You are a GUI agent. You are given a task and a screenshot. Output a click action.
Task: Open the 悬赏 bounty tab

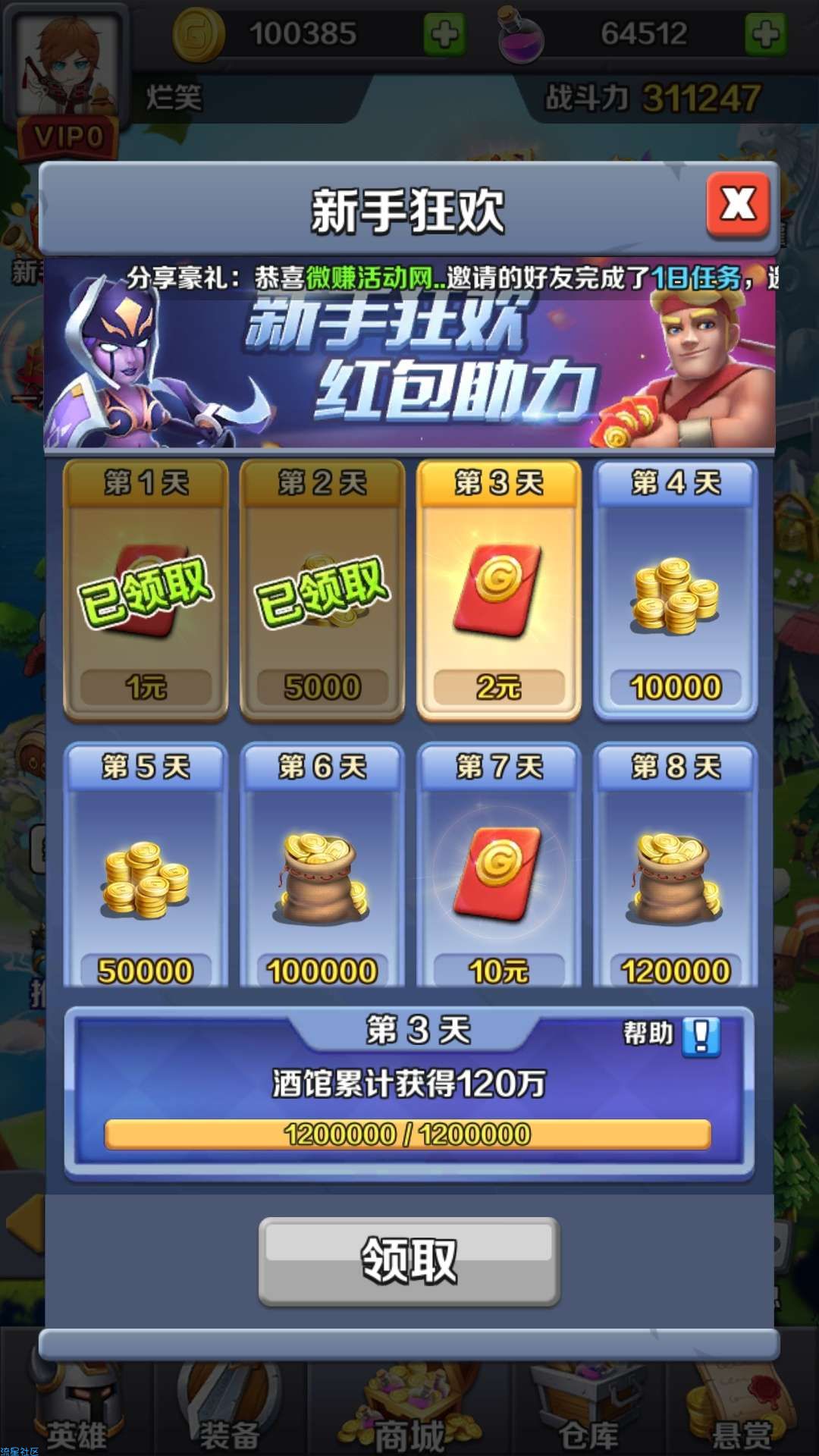[x=742, y=1403]
